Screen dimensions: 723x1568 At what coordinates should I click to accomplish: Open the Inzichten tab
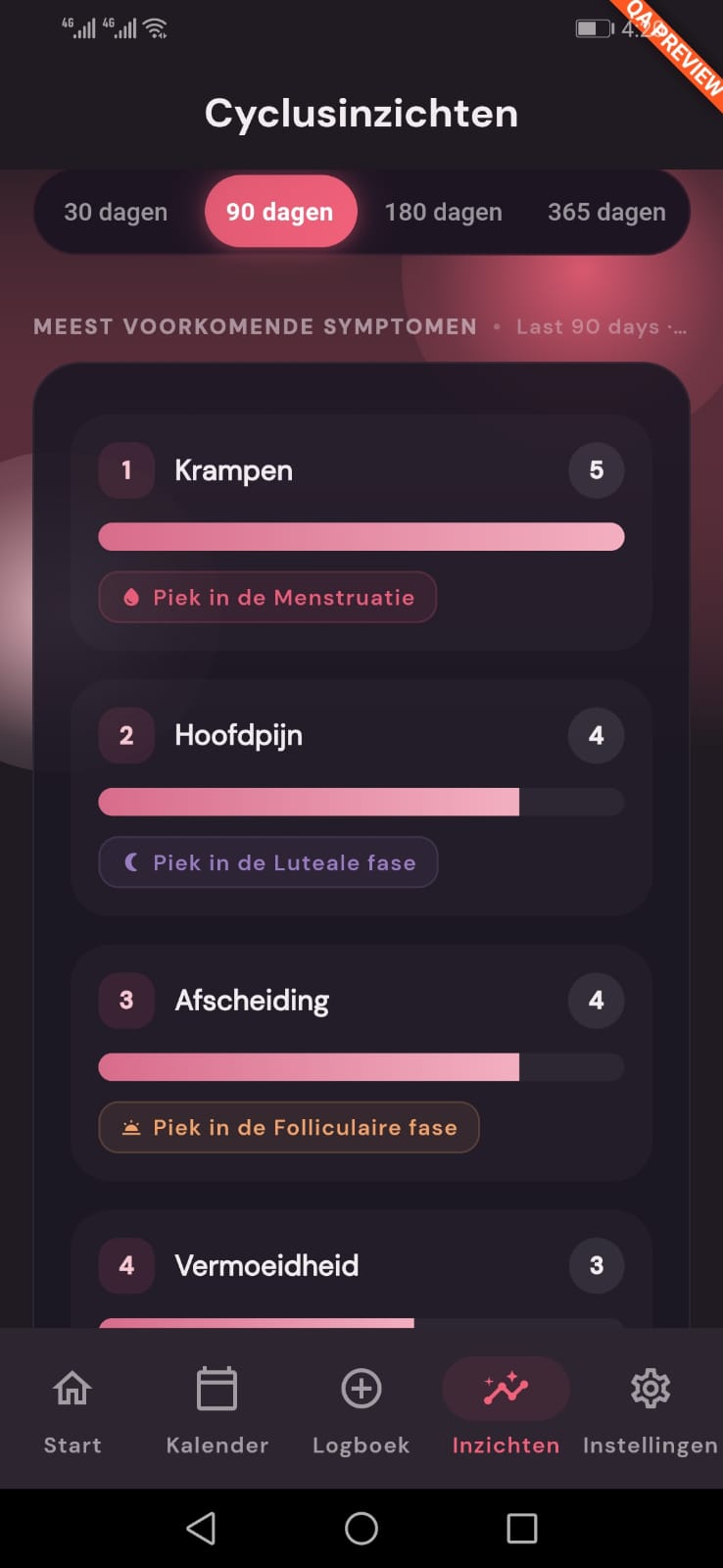point(506,1409)
